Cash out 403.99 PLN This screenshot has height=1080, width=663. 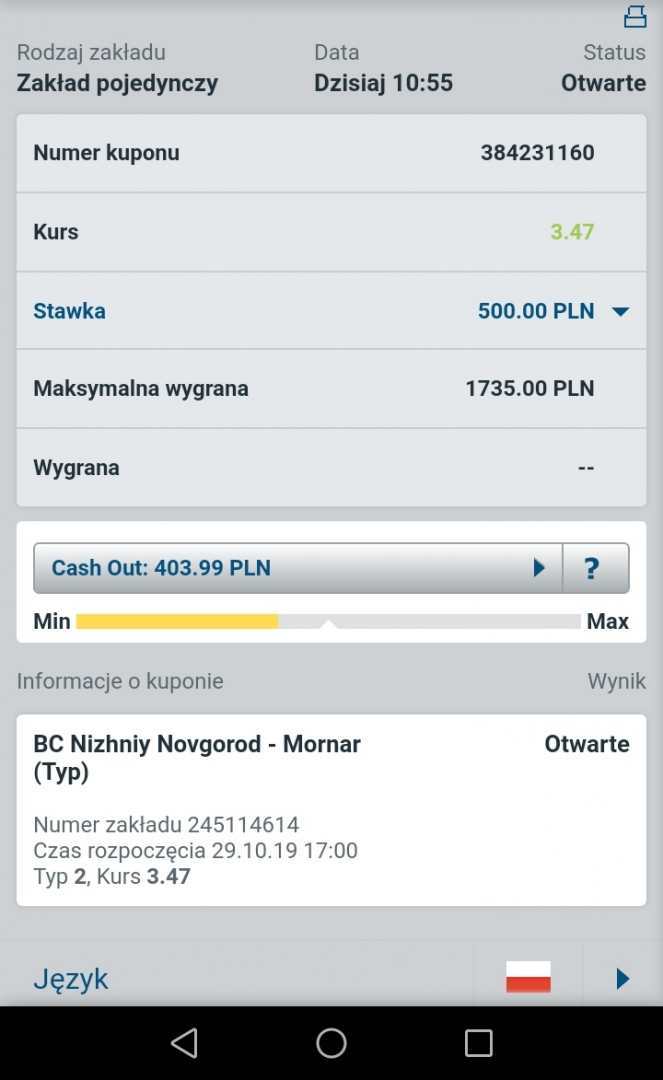coord(297,568)
